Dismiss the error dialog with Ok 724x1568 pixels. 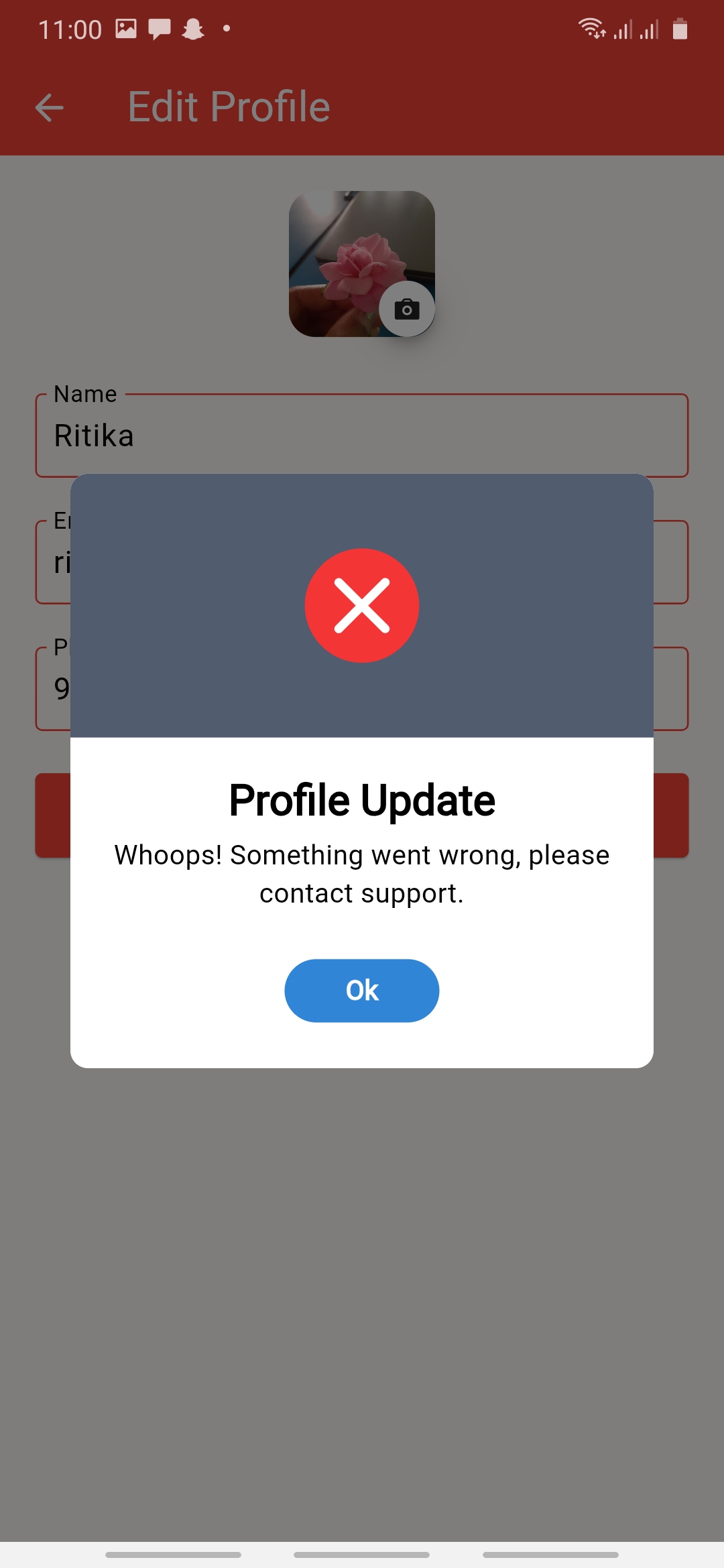point(361,990)
